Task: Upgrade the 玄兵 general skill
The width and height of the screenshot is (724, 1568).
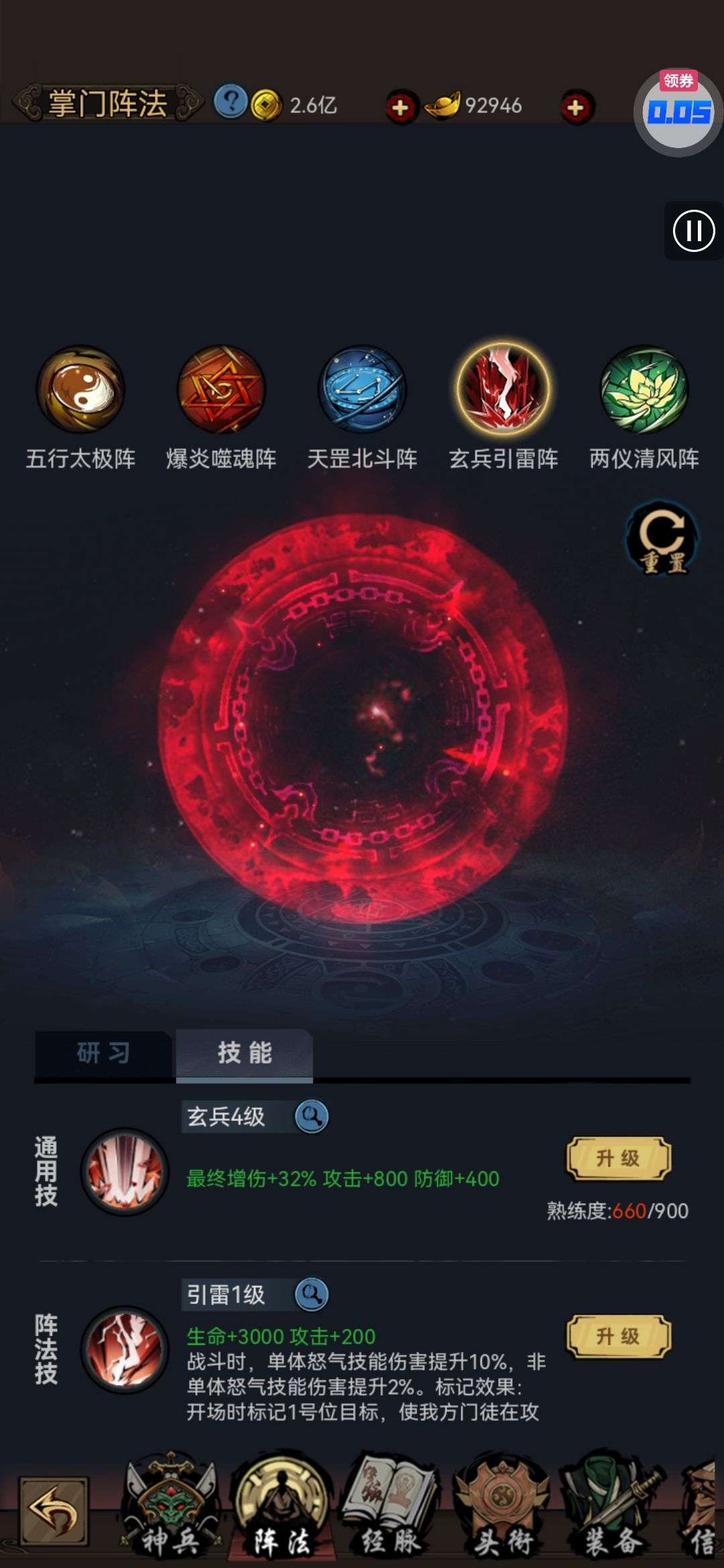Action: tap(618, 1158)
